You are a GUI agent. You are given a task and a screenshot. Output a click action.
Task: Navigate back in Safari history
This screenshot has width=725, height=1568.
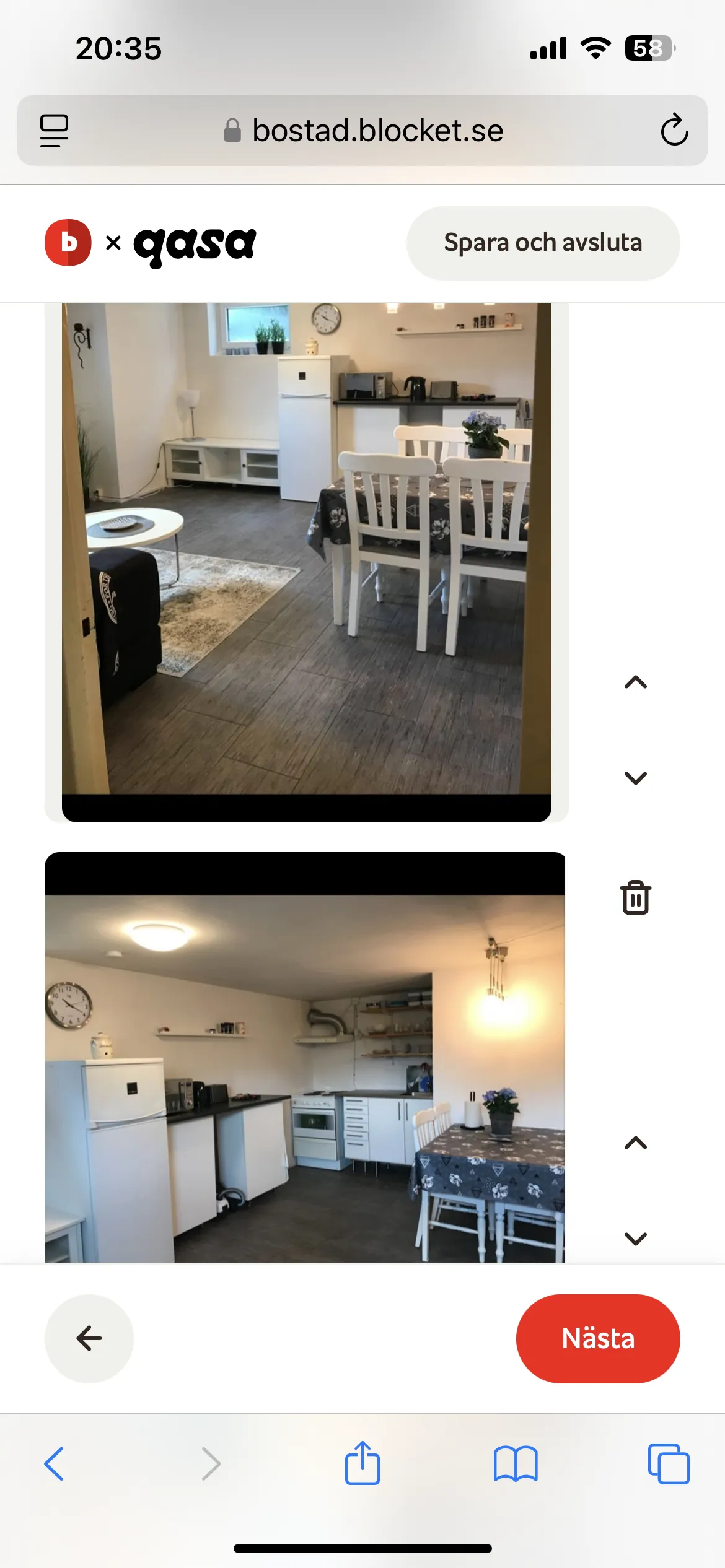(55, 1463)
